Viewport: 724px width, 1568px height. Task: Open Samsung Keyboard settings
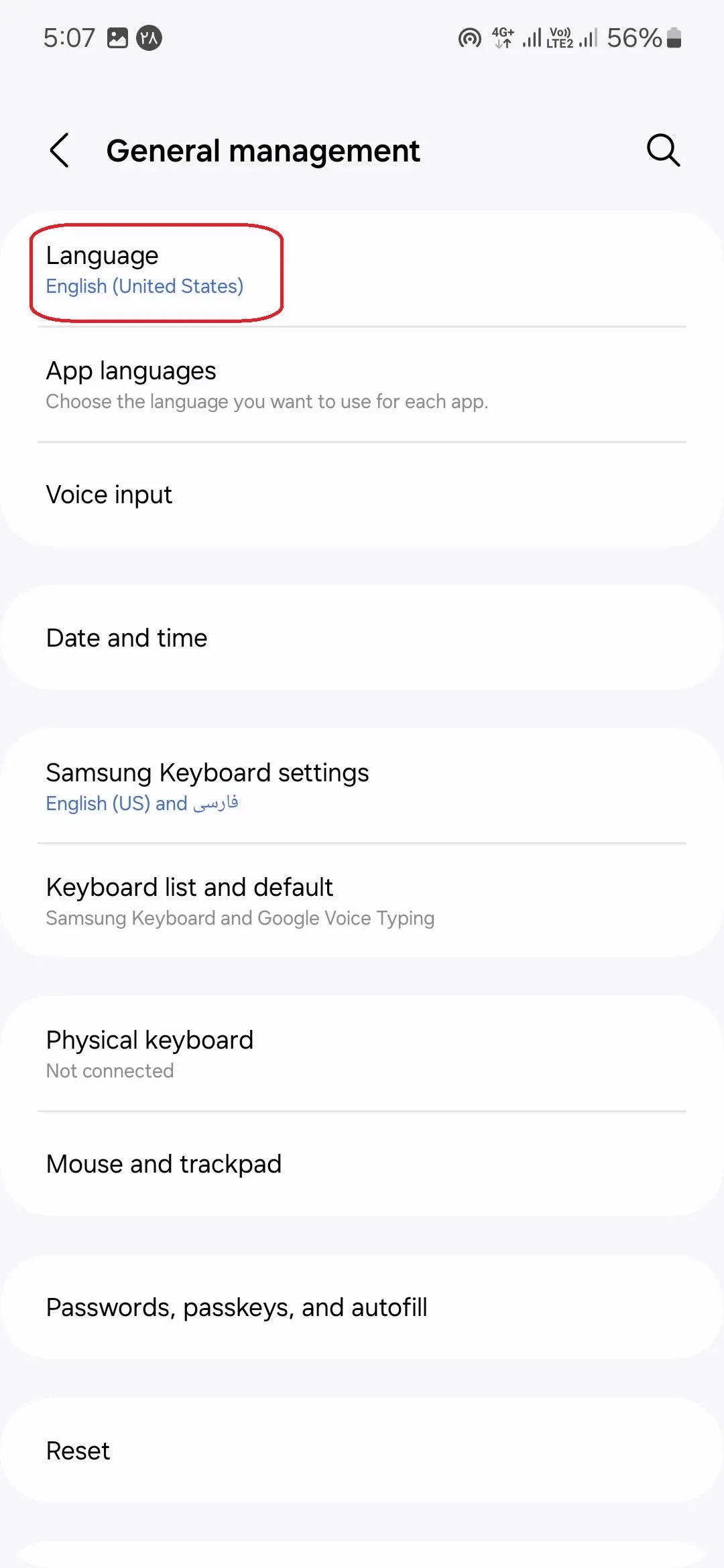coord(362,786)
